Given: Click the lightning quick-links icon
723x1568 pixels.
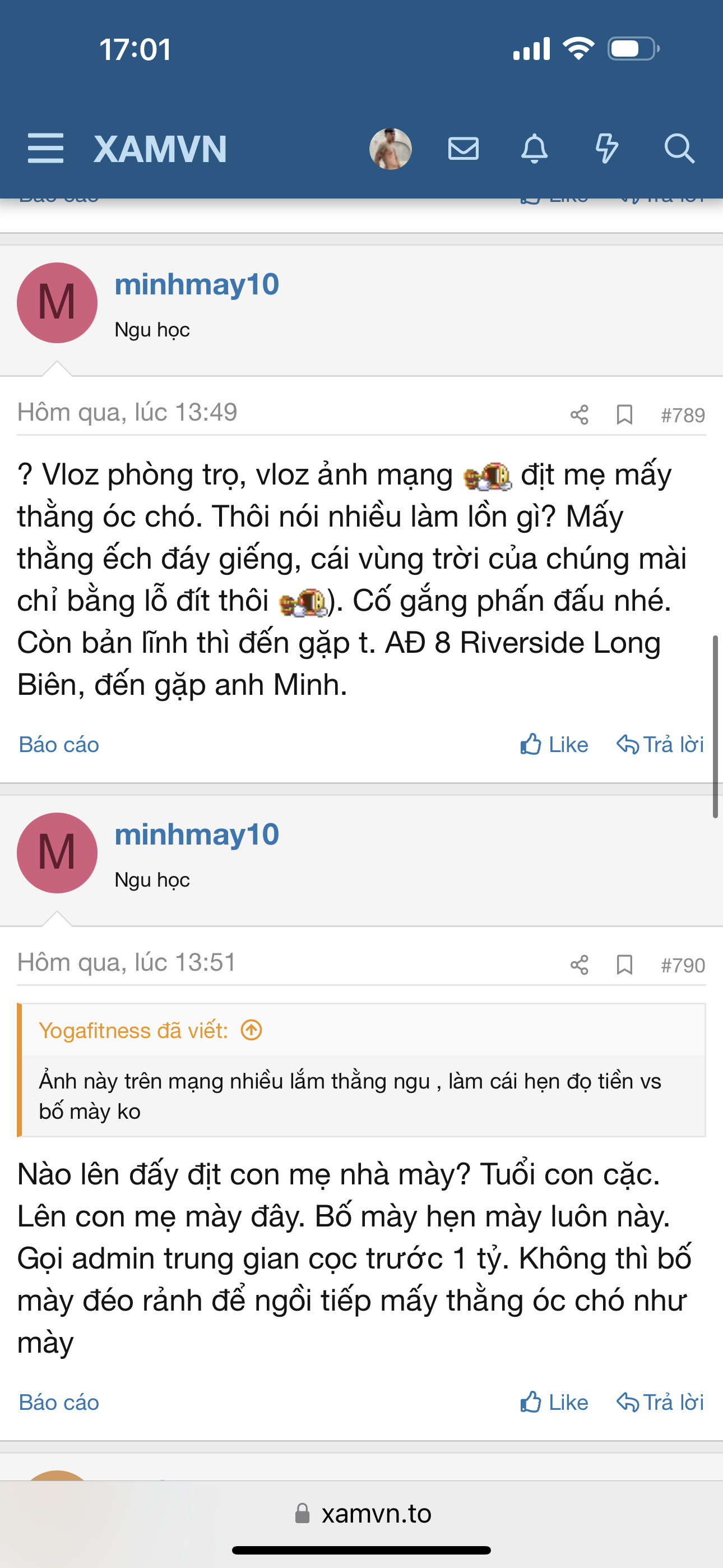Looking at the screenshot, I should (606, 148).
